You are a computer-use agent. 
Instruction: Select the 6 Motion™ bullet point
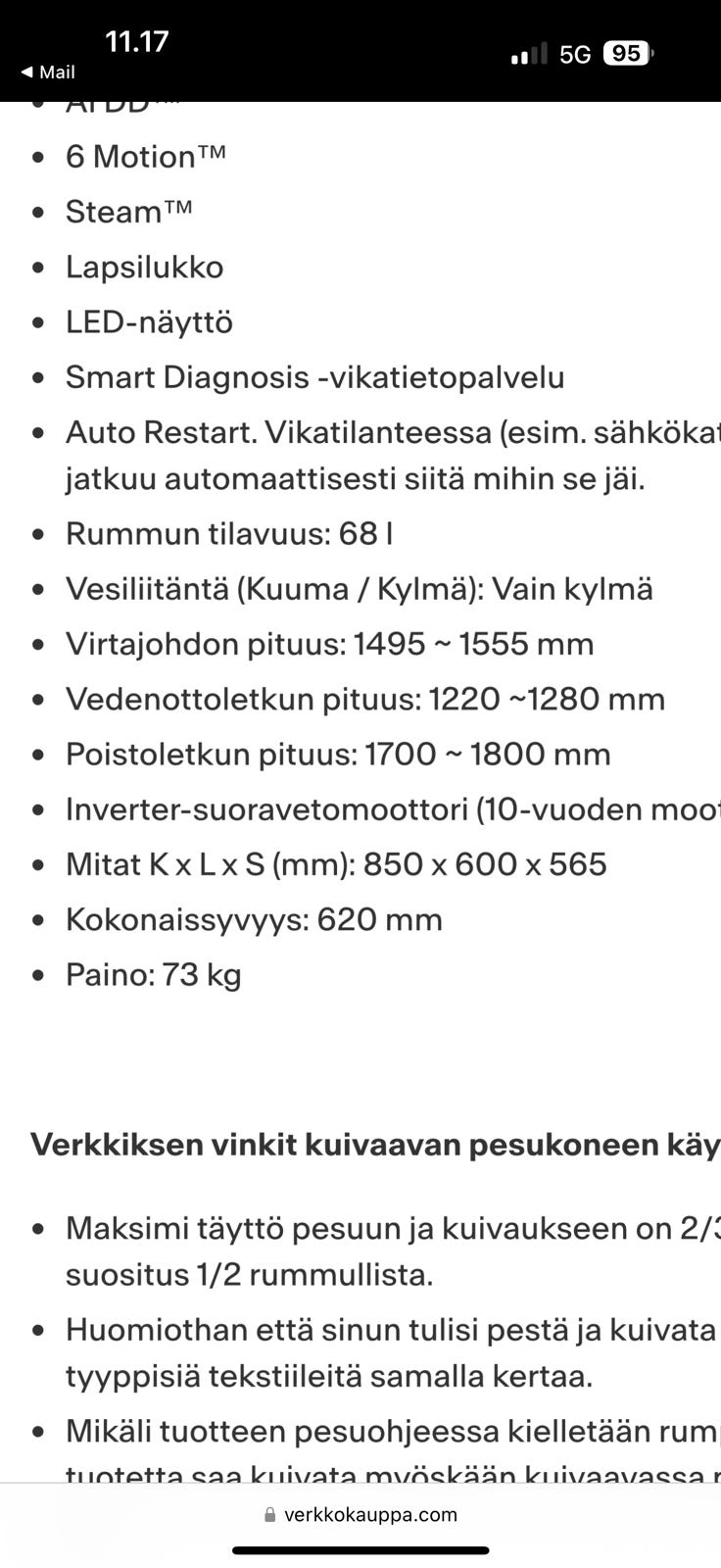145,157
